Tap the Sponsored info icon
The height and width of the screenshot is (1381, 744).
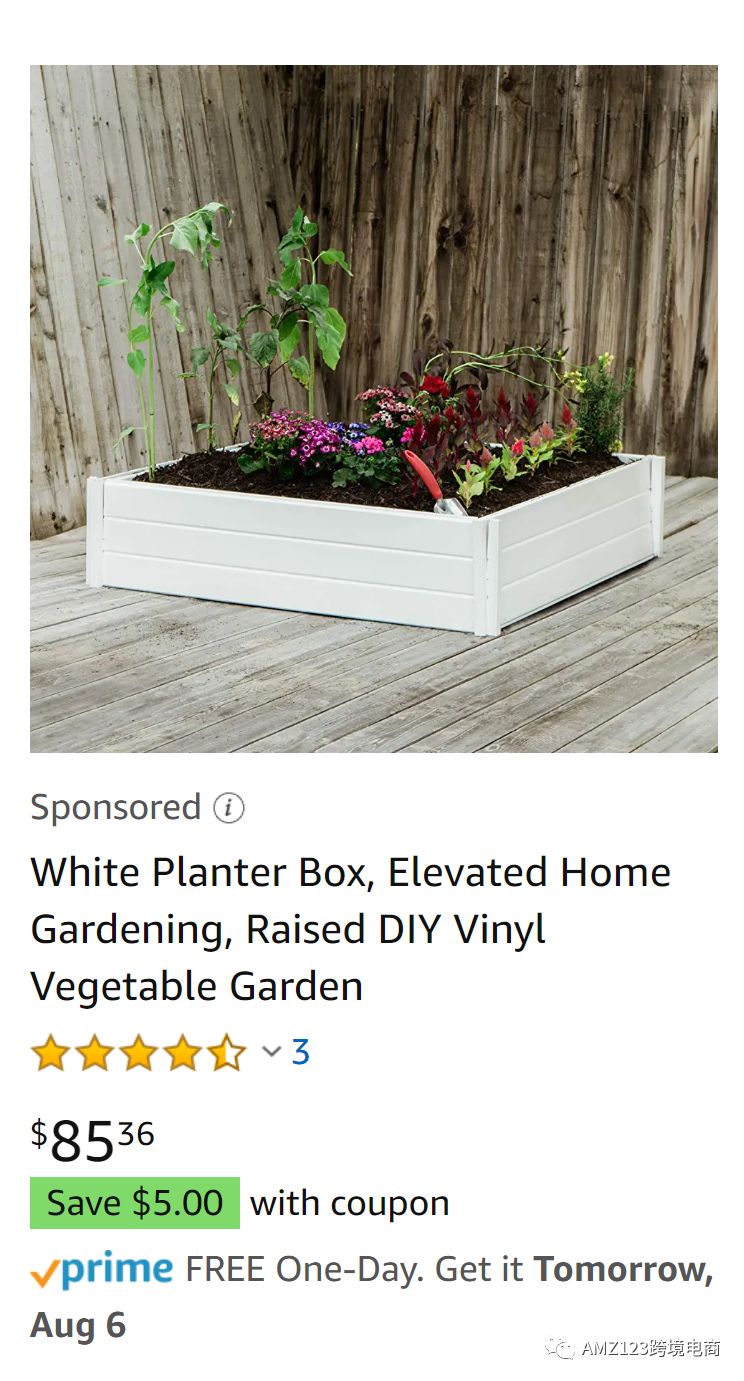[229, 808]
